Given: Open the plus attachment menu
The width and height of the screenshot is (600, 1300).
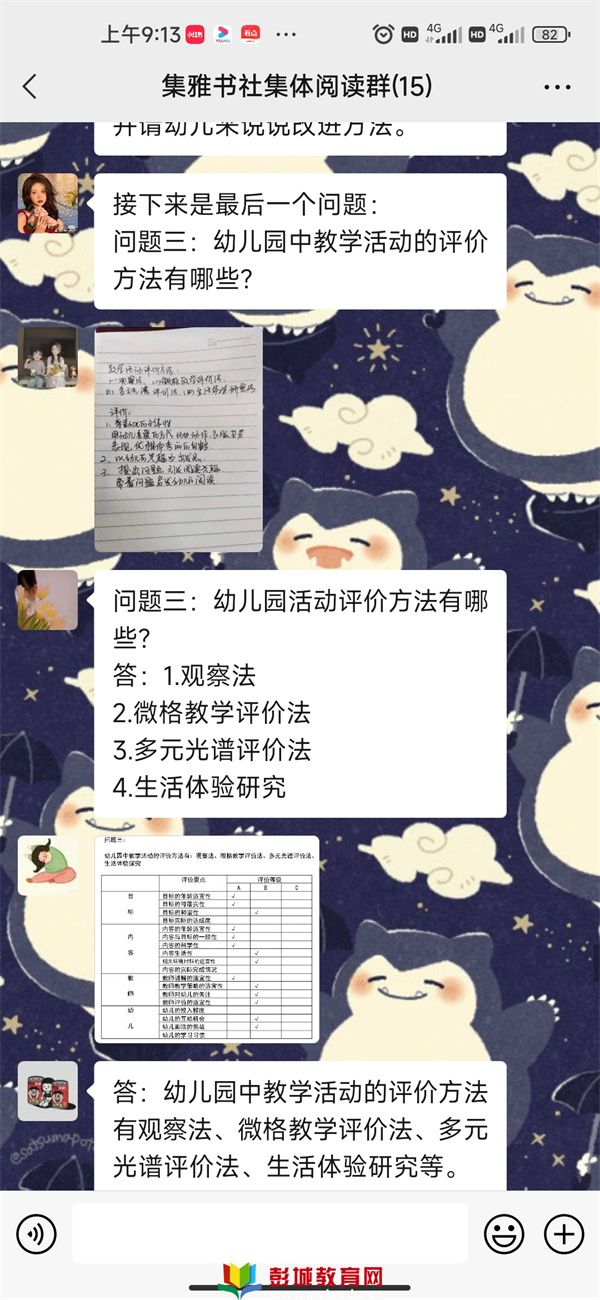Looking at the screenshot, I should pyautogui.click(x=564, y=1233).
